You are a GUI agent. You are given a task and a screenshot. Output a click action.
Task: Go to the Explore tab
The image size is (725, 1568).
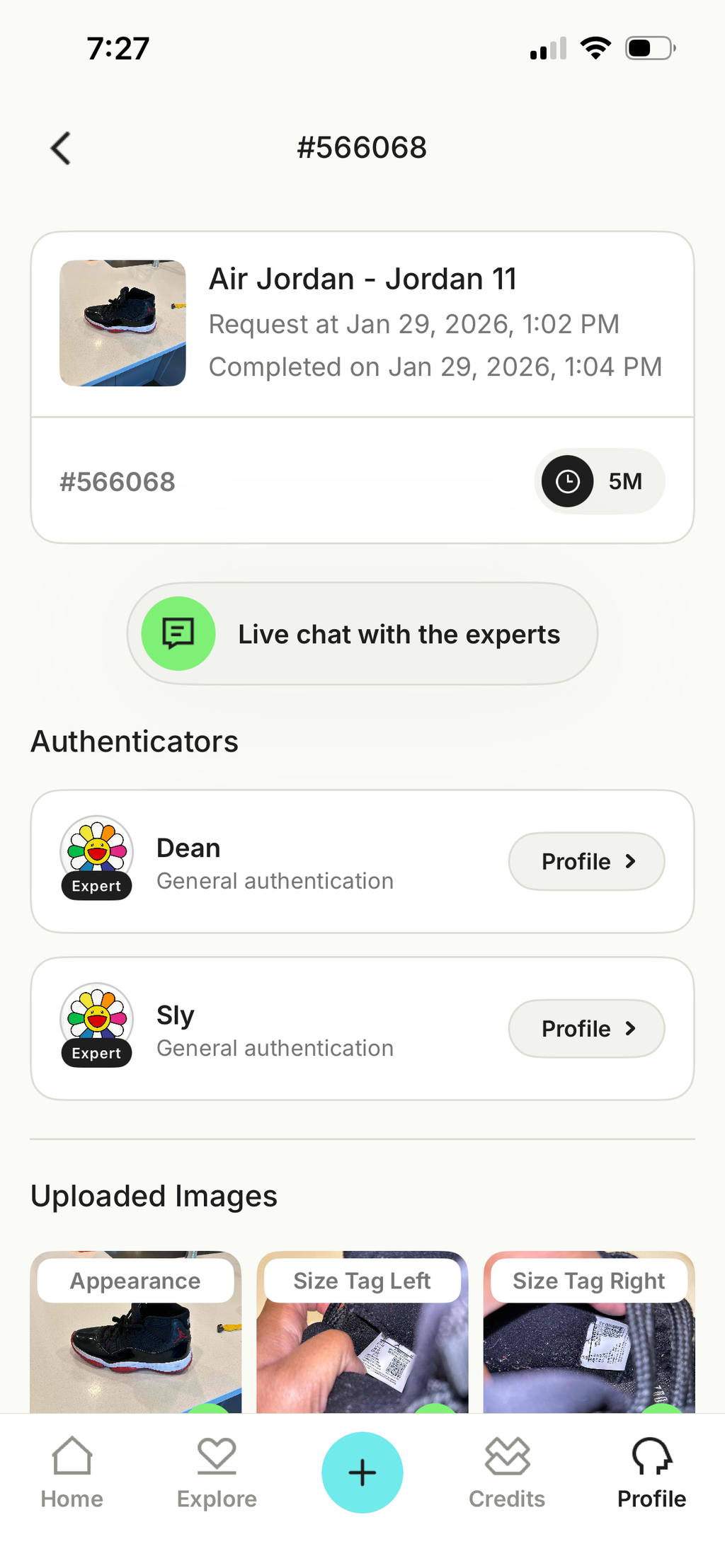click(x=217, y=1473)
